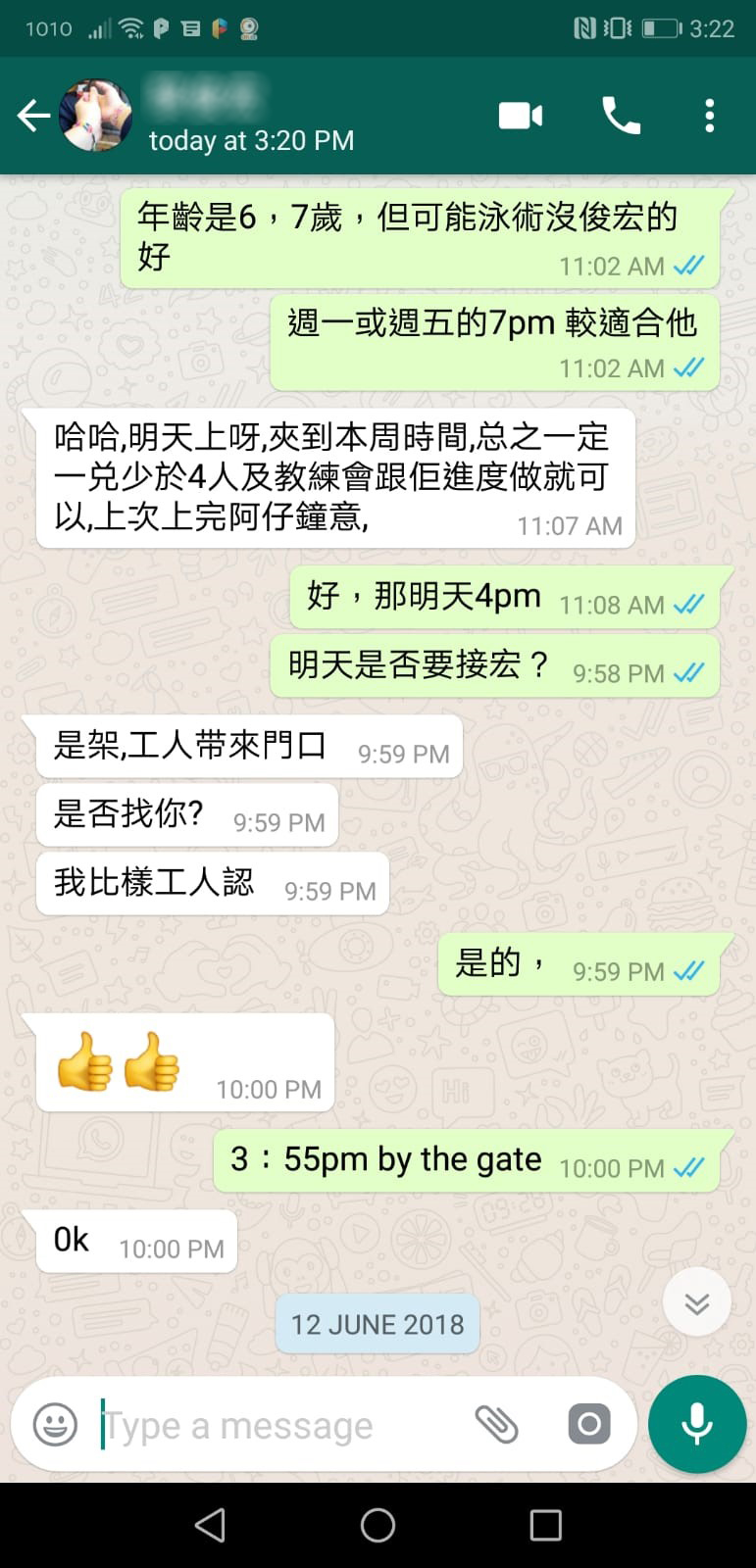
Task: Open the contact's profile picture
Action: click(96, 116)
